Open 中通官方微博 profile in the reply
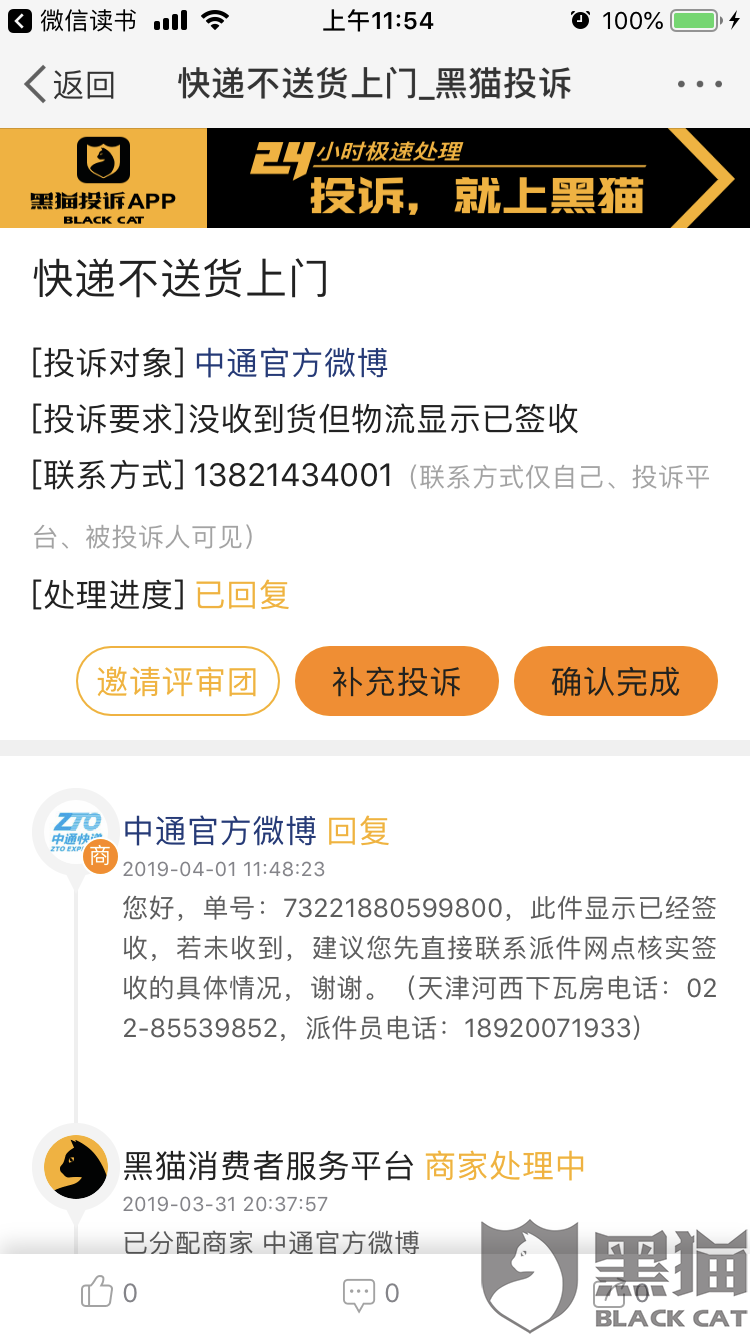750x1334 pixels. 219,830
